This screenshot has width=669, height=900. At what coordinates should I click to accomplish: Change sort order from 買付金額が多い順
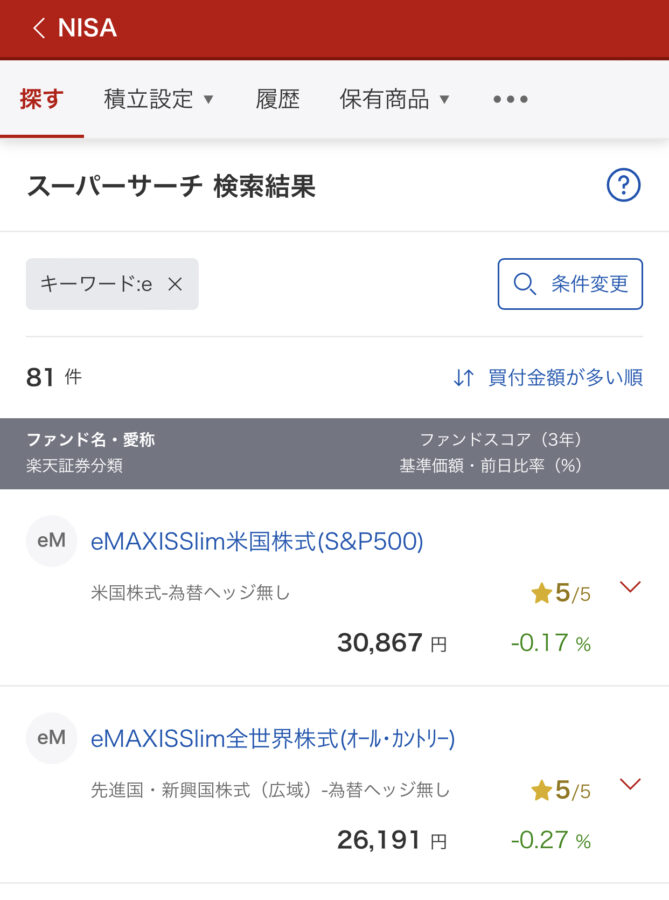pyautogui.click(x=548, y=378)
